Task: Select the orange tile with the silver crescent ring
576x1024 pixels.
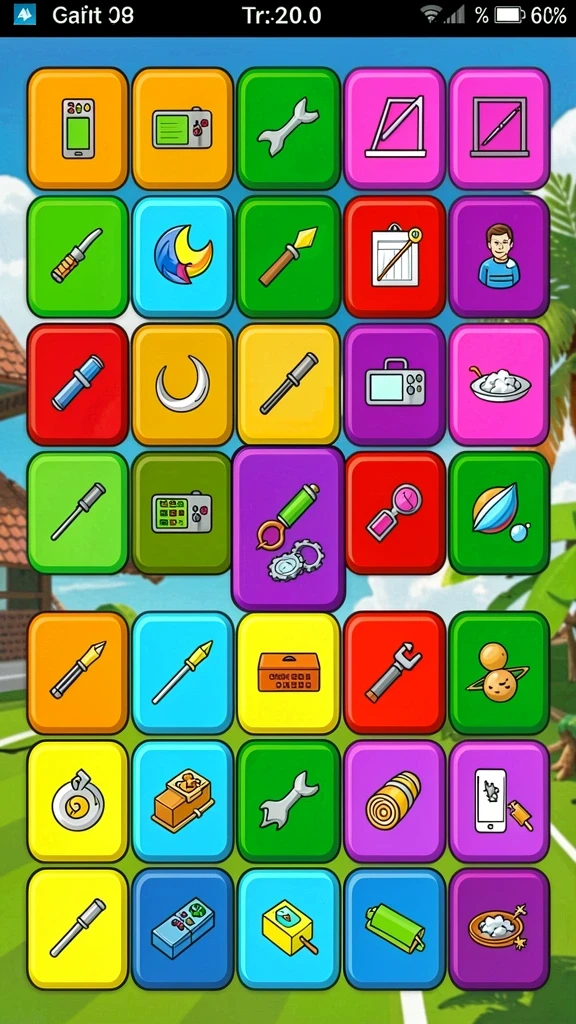Action: pyautogui.click(x=183, y=385)
